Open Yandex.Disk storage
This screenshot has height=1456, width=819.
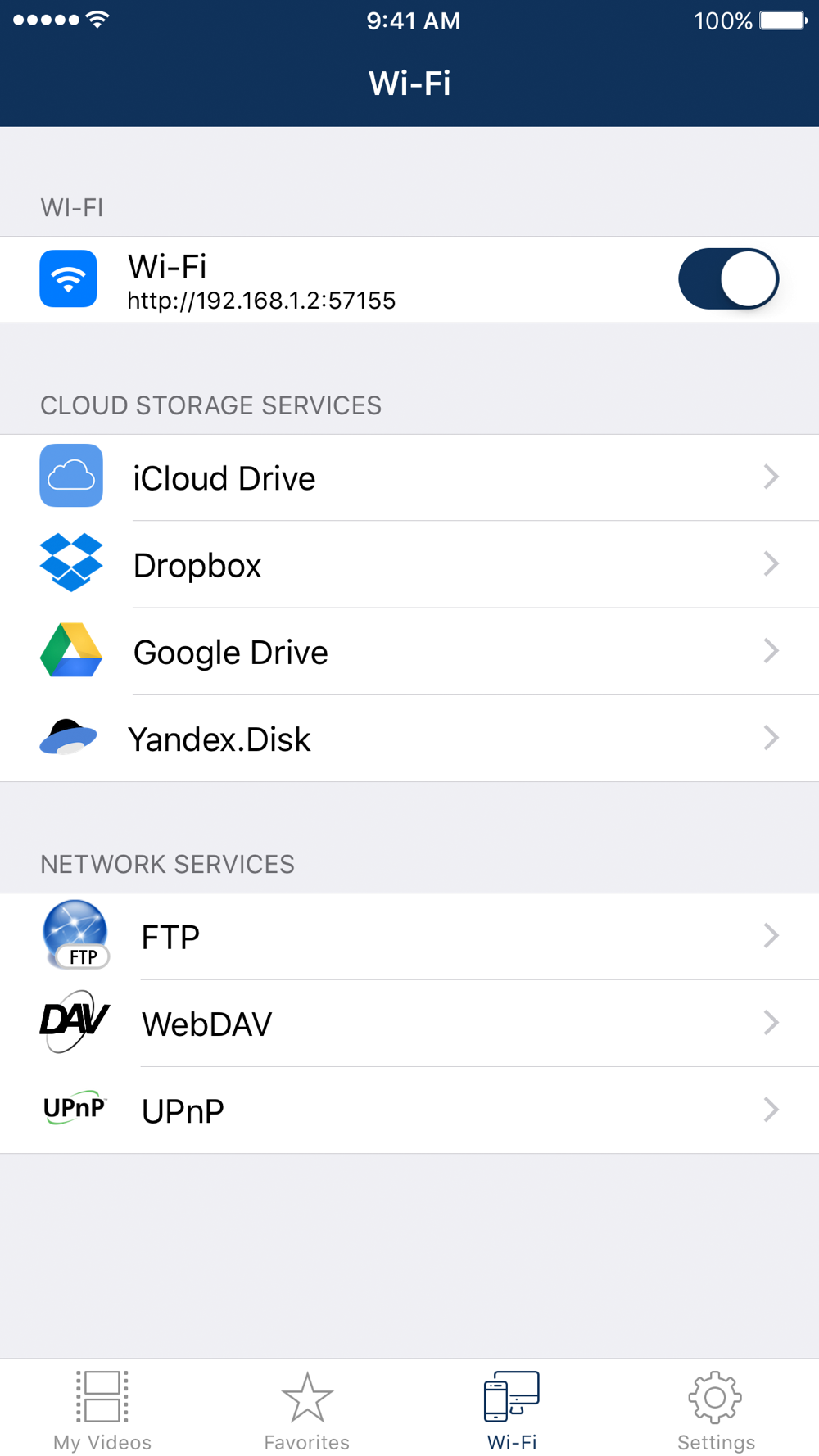click(x=409, y=739)
